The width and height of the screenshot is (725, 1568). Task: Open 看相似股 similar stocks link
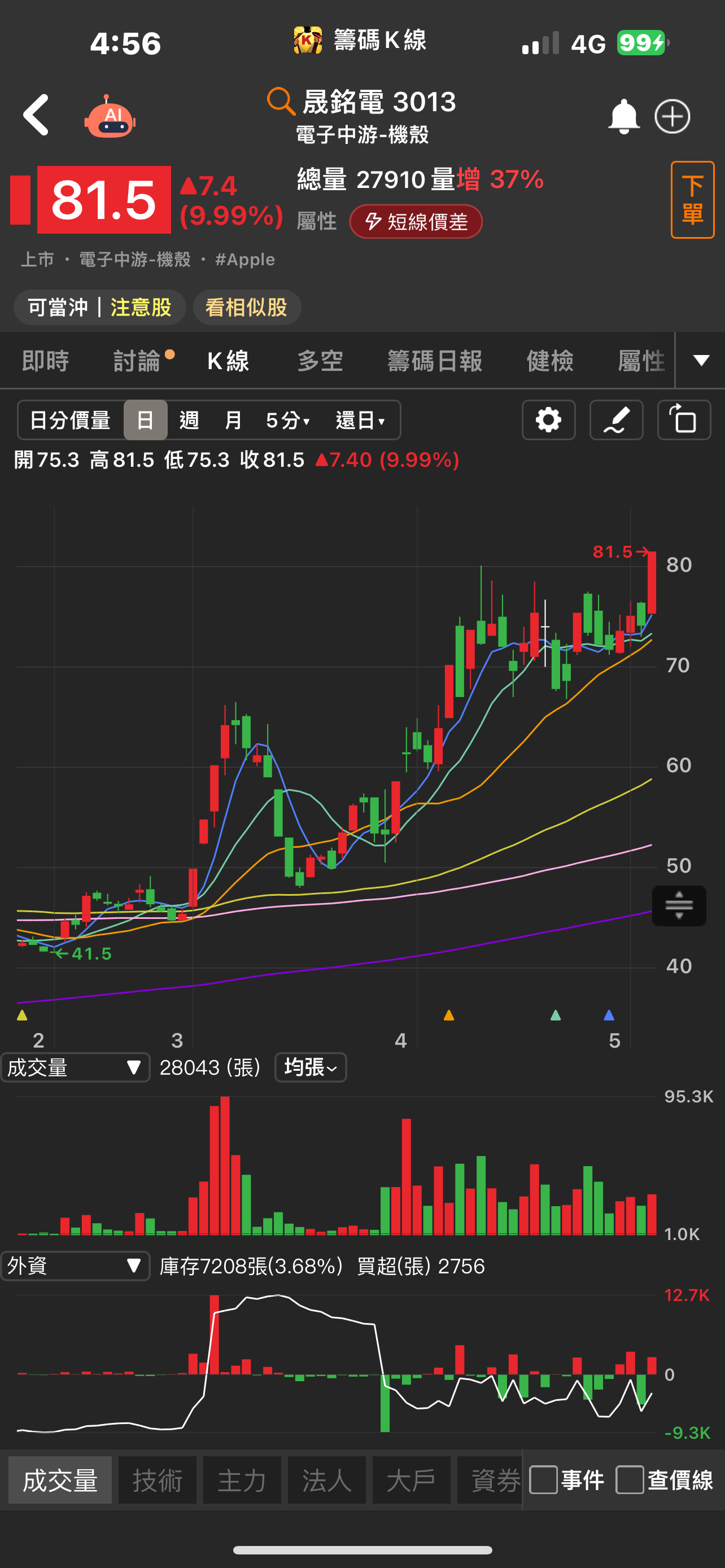coord(247,307)
